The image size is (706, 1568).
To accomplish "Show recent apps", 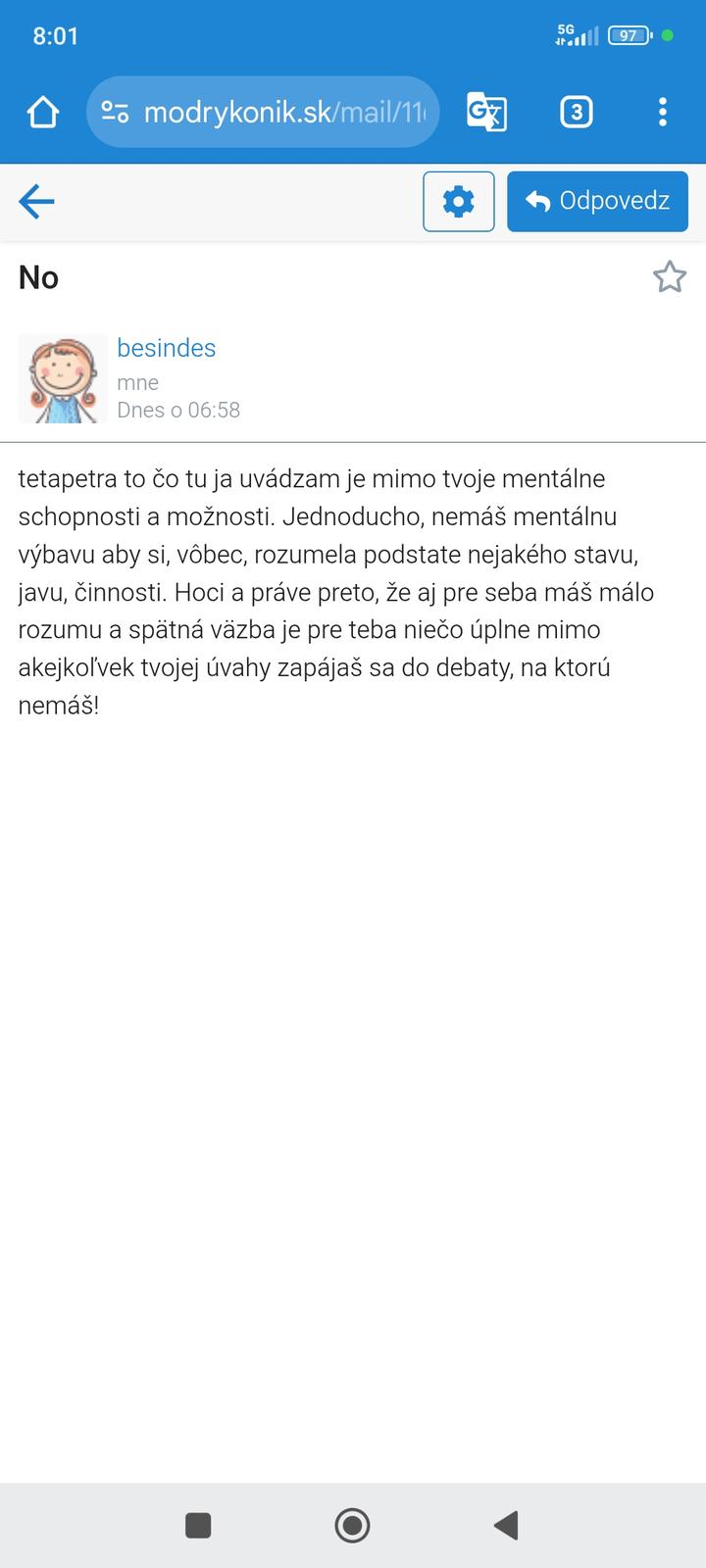I will [x=198, y=1525].
